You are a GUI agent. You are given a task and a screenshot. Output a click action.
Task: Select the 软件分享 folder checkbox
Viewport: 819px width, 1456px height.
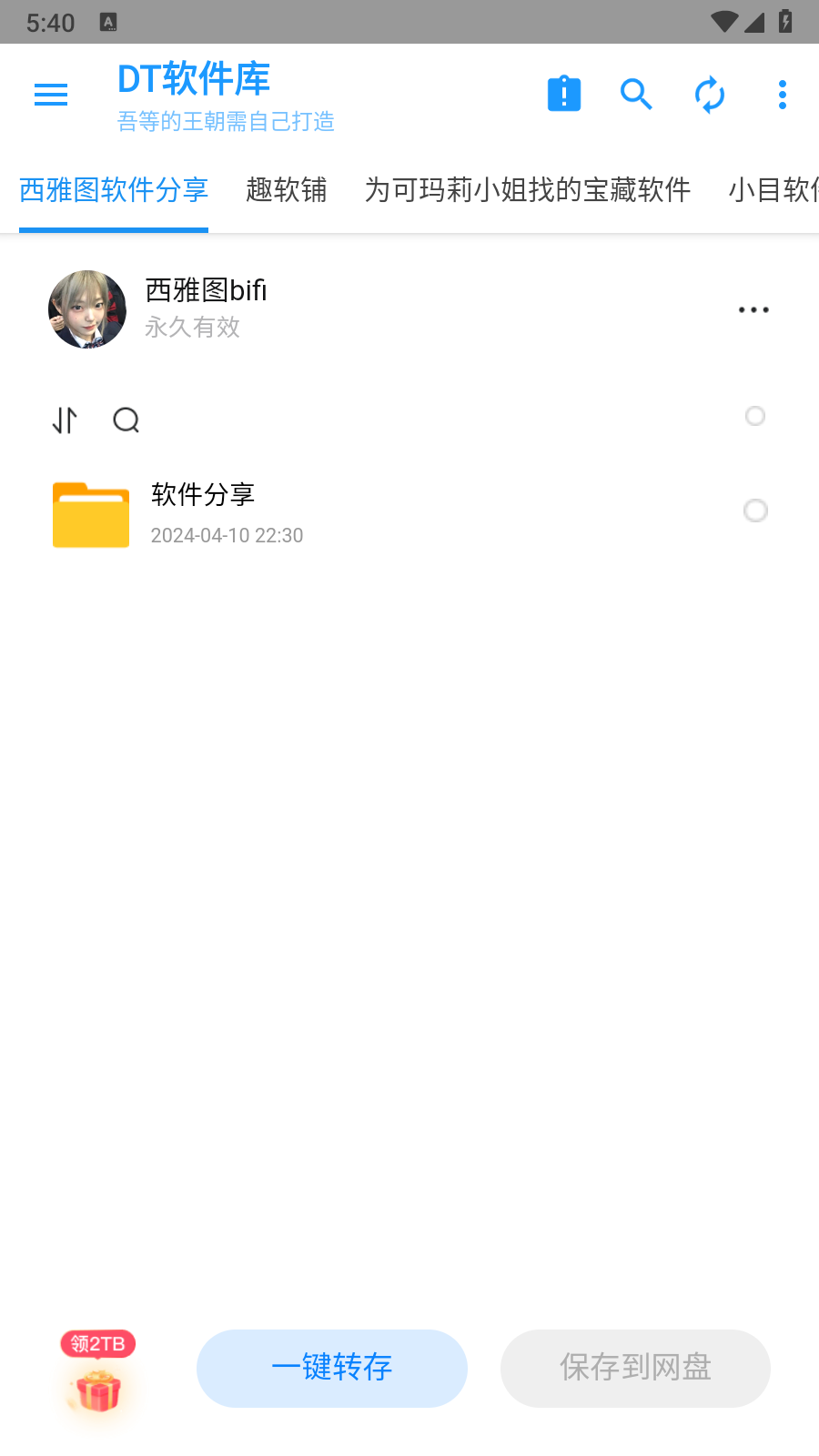point(755,511)
